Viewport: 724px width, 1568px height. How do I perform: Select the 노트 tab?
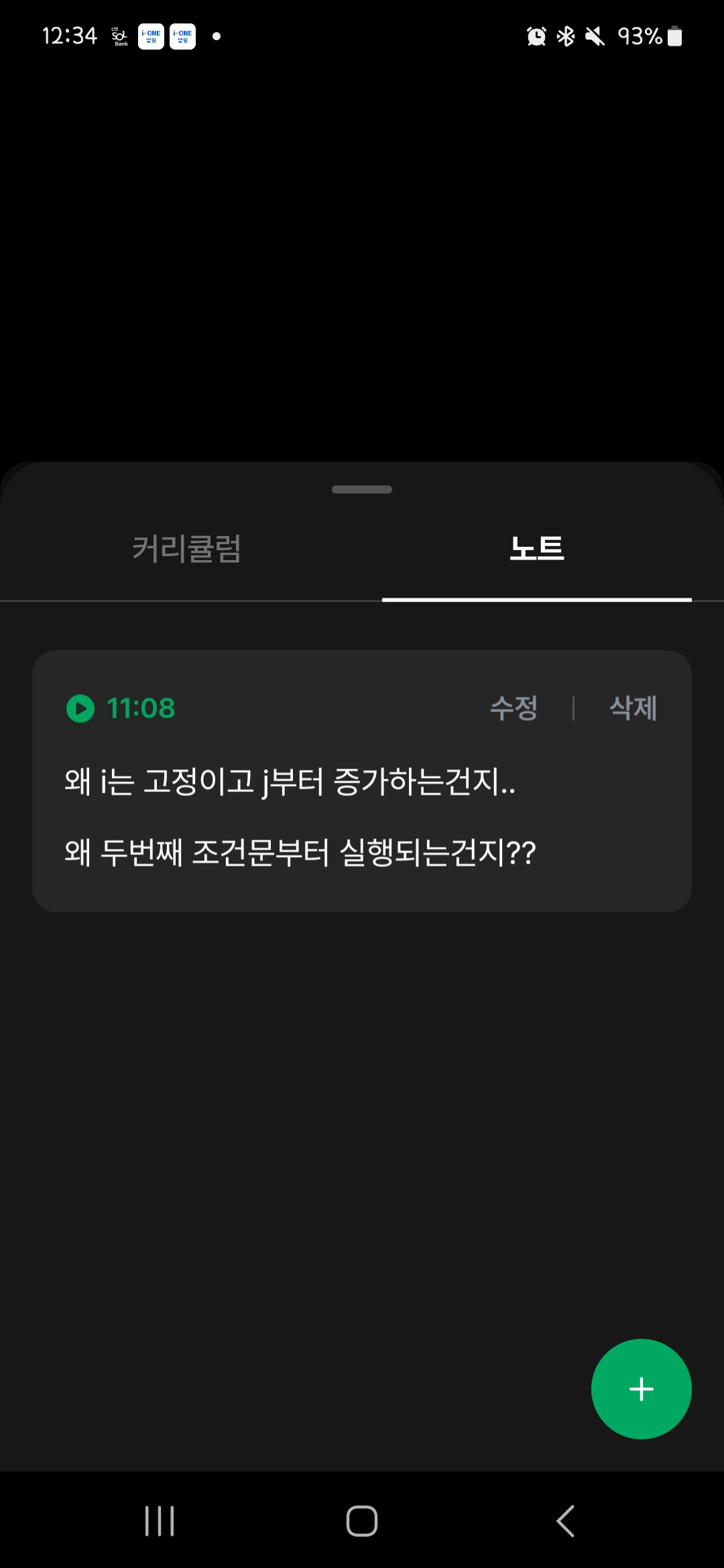click(536, 549)
